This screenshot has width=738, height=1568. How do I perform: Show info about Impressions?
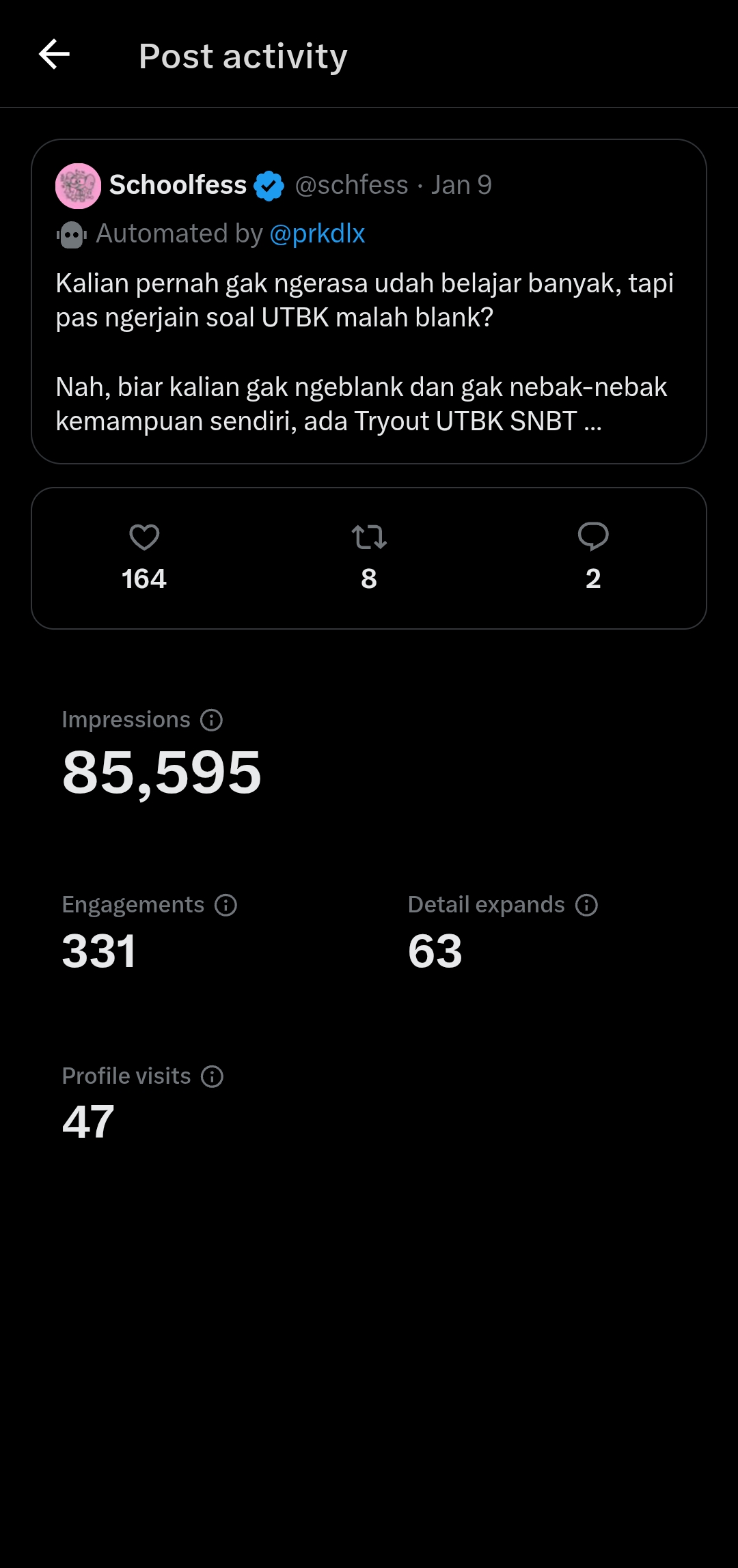(x=212, y=720)
